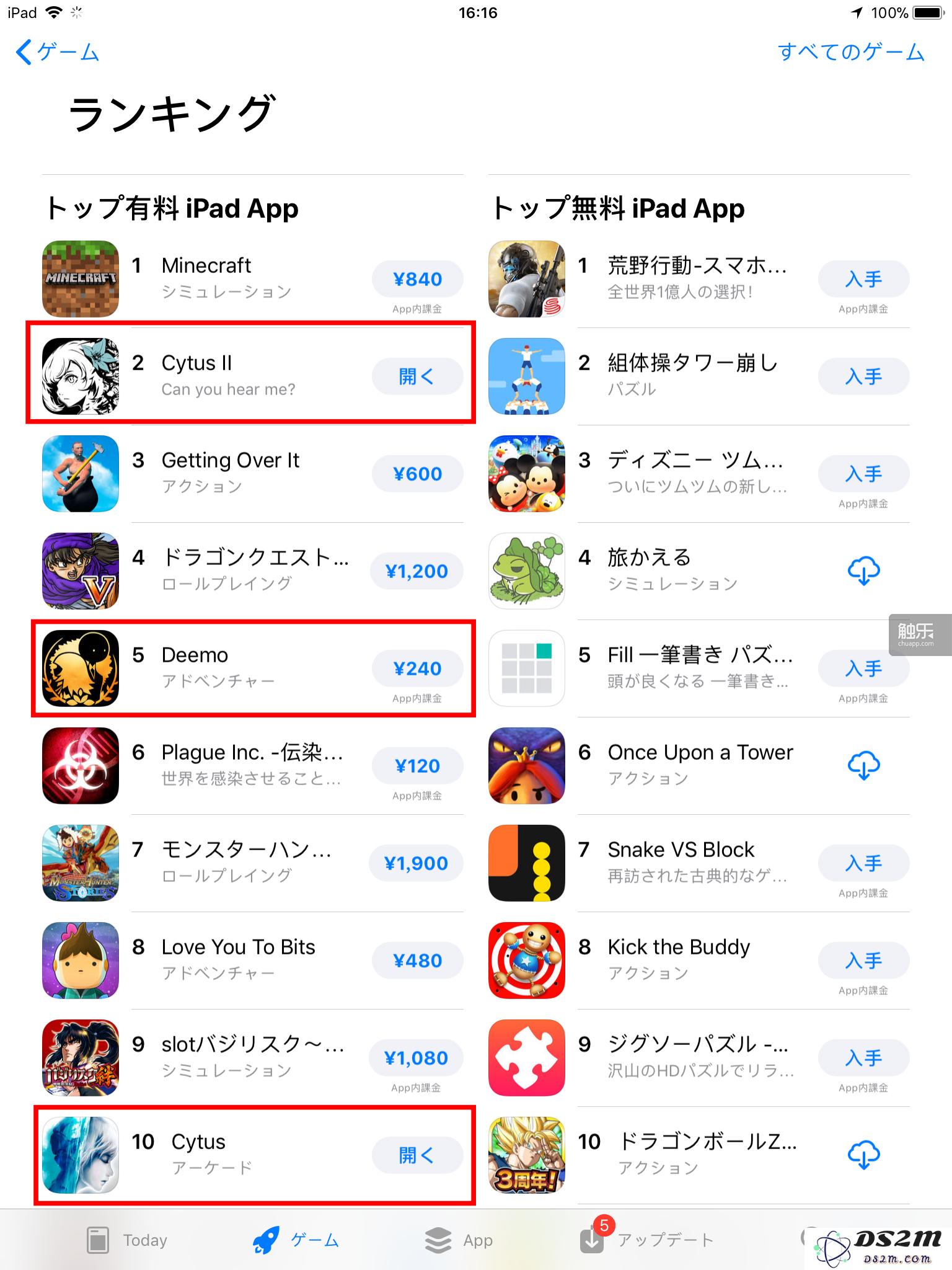952x1270 pixels.
Task: Re-download 旅かえる from the cloud
Action: (863, 571)
